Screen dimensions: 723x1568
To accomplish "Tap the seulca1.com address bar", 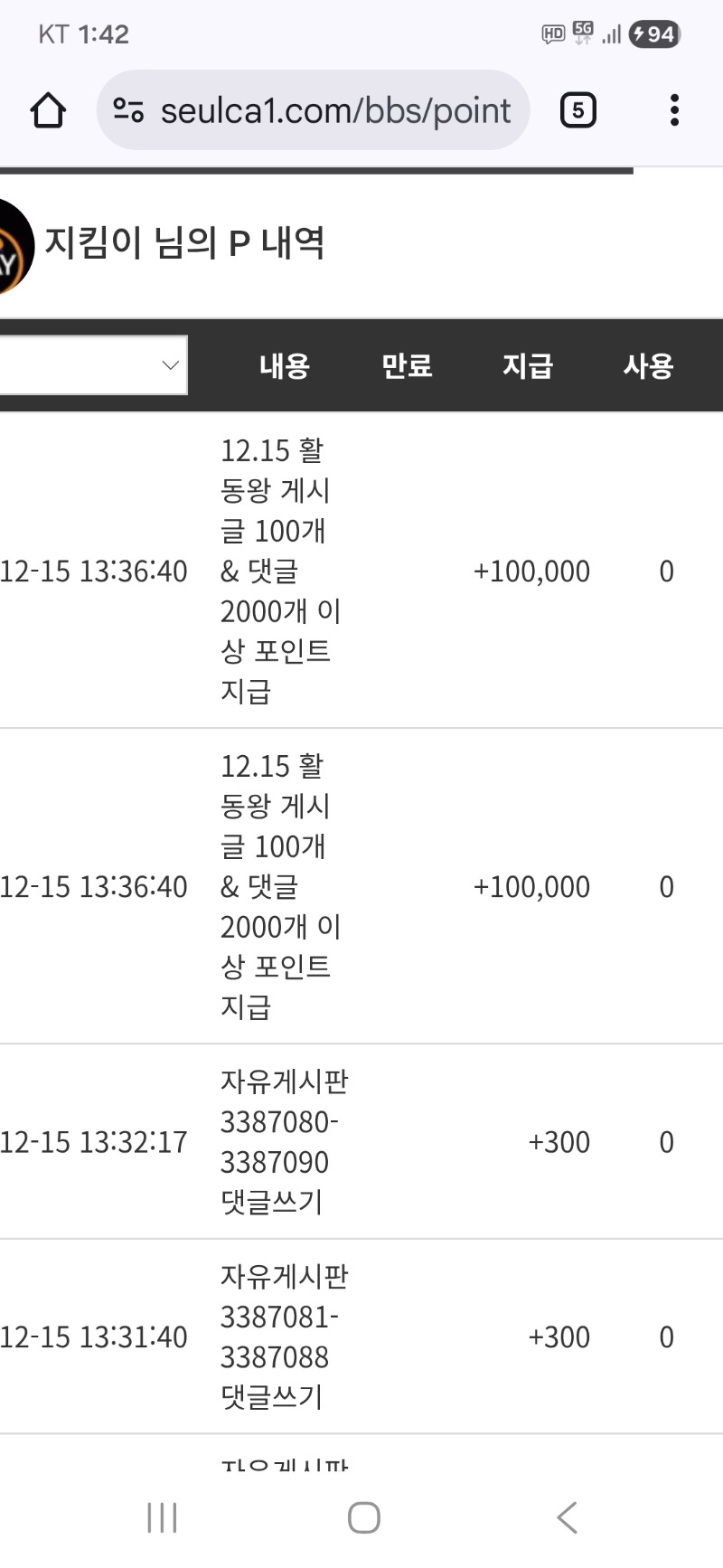I will pyautogui.click(x=334, y=111).
